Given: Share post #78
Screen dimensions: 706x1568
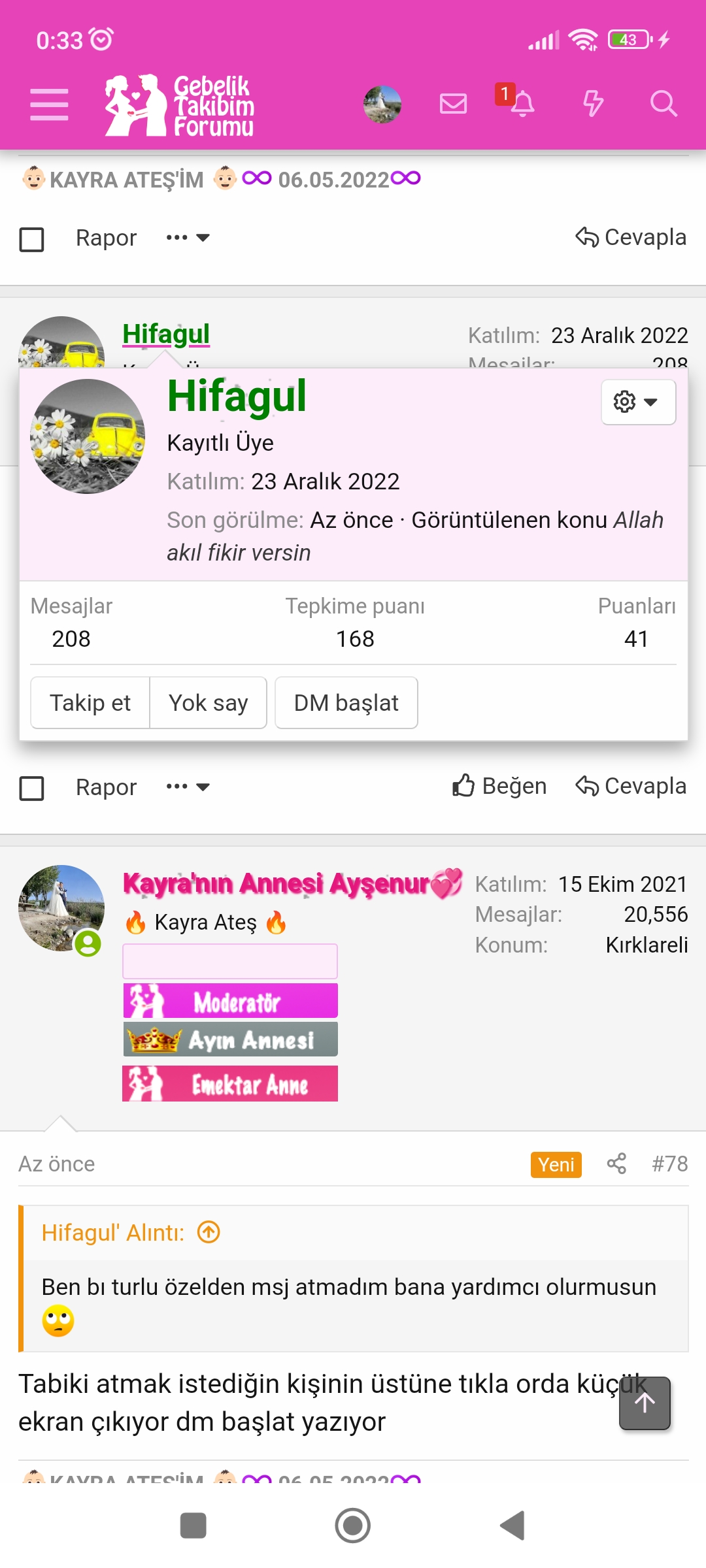Looking at the screenshot, I should [x=616, y=1164].
